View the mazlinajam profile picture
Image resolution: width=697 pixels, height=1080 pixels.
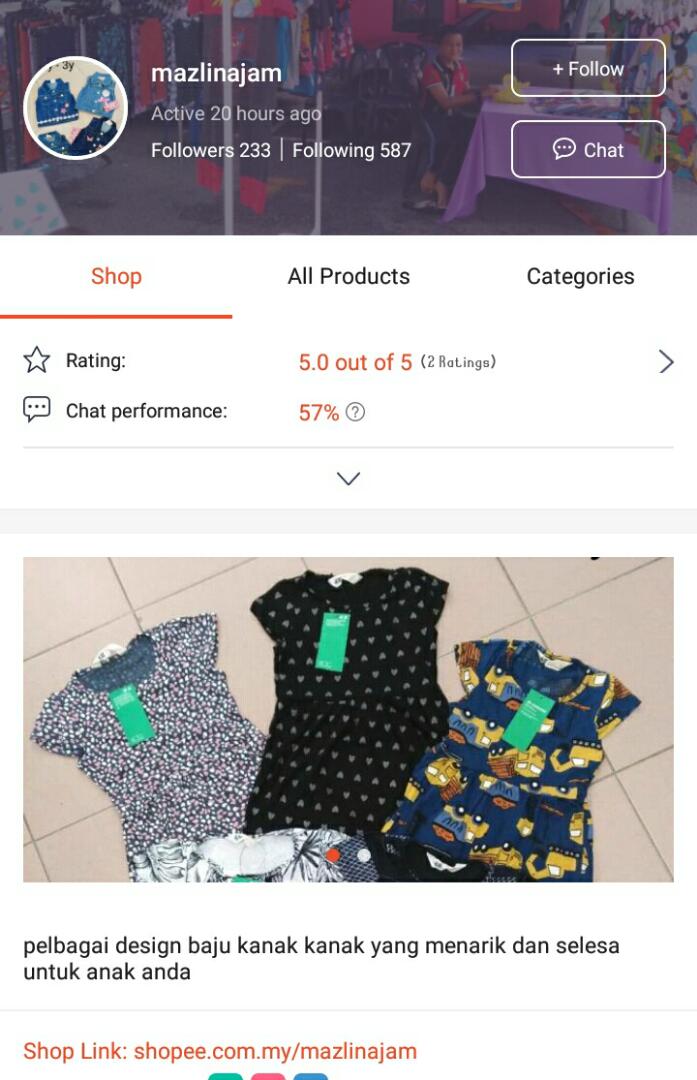pyautogui.click(x=75, y=108)
